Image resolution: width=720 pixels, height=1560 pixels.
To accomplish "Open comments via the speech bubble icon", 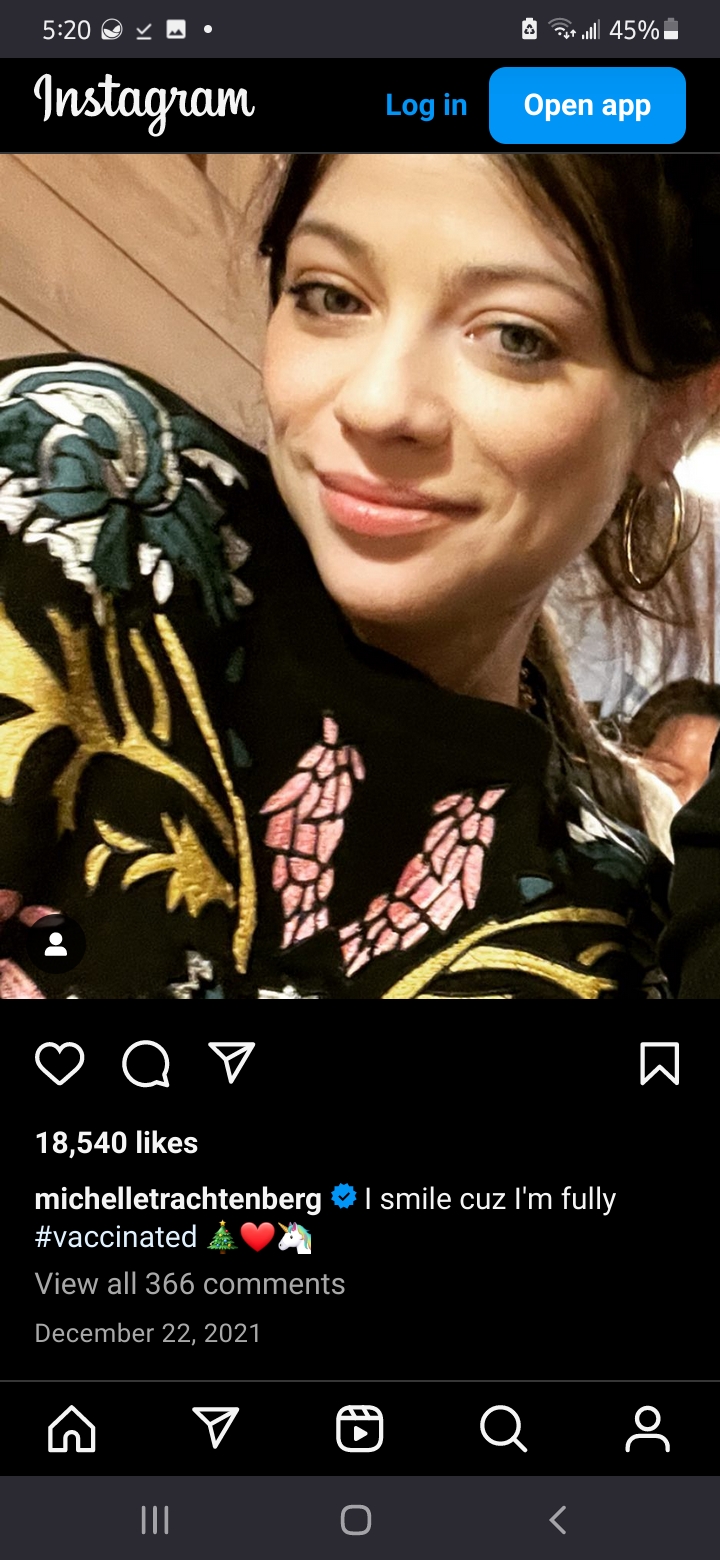I will point(146,1063).
